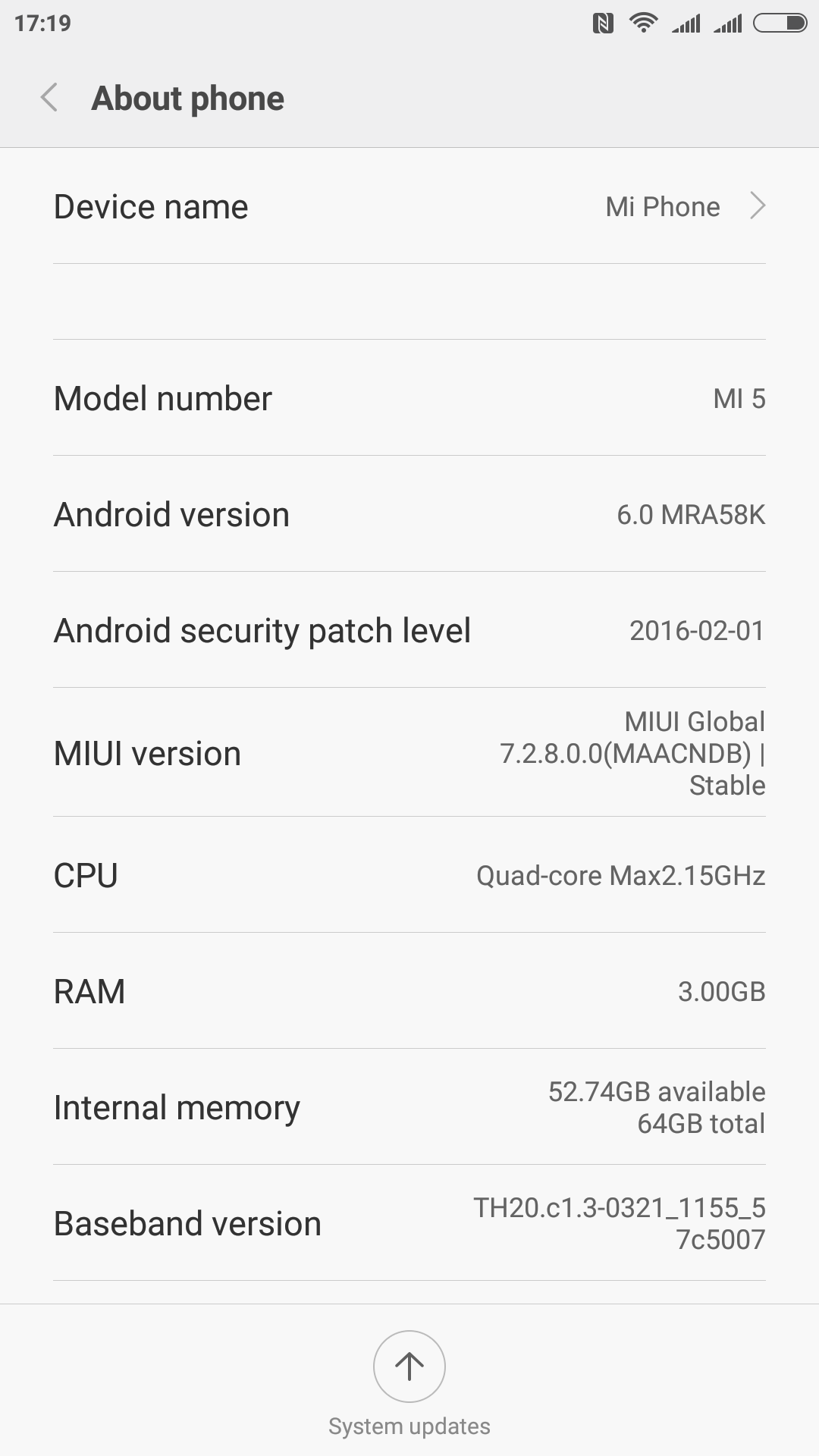Tap the Internal memory row
The width and height of the screenshot is (819, 1456).
point(409,1108)
